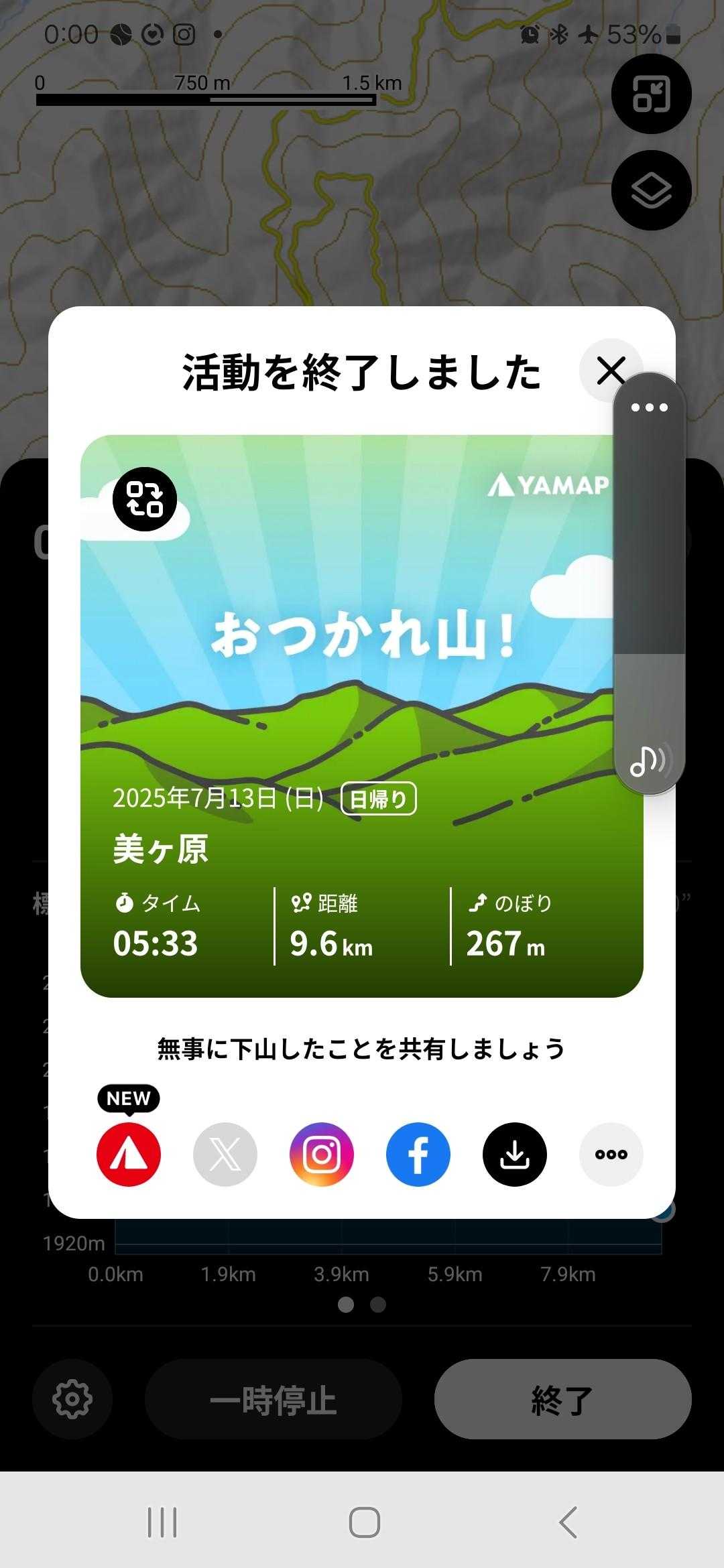Switch the share card design
724x1568 pixels.
click(145, 499)
